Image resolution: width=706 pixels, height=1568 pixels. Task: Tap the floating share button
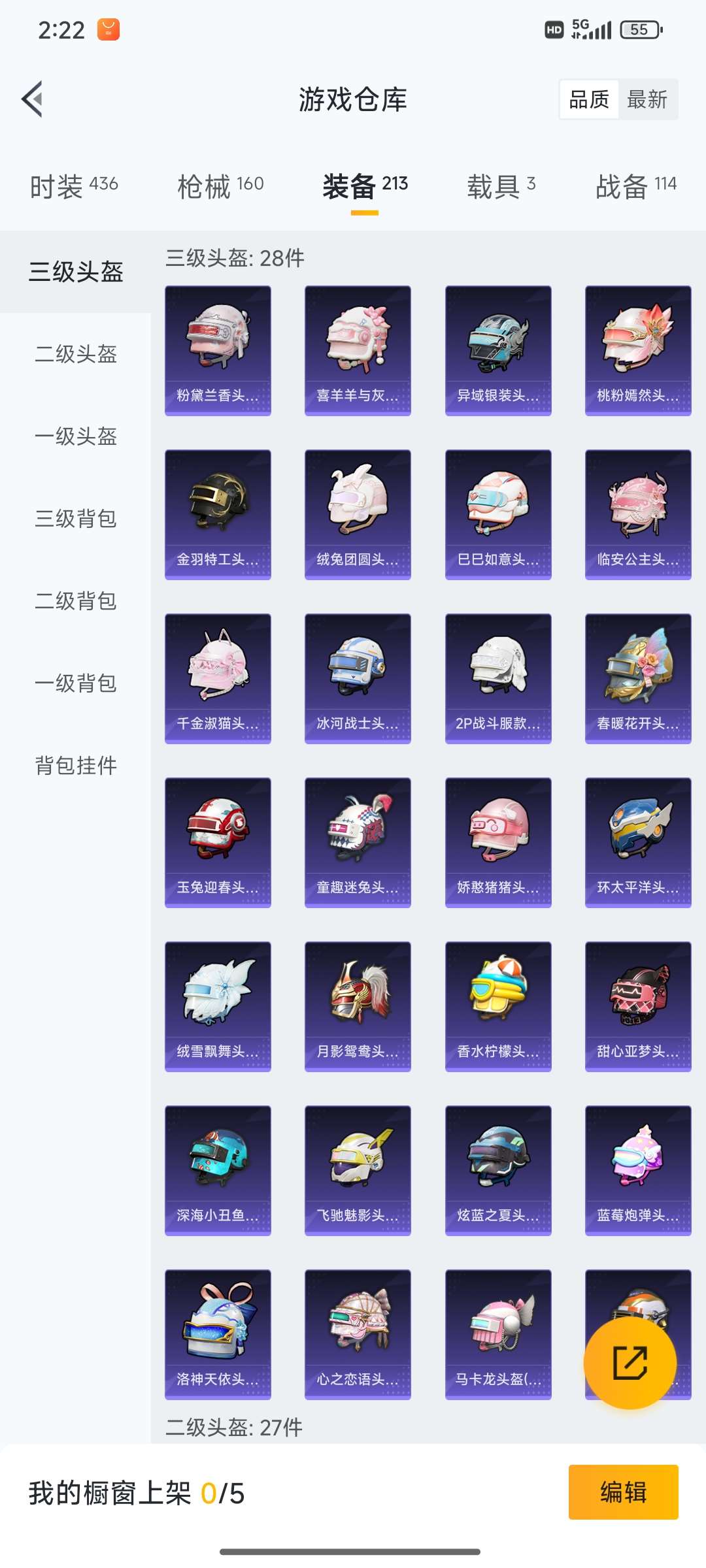pyautogui.click(x=630, y=1362)
